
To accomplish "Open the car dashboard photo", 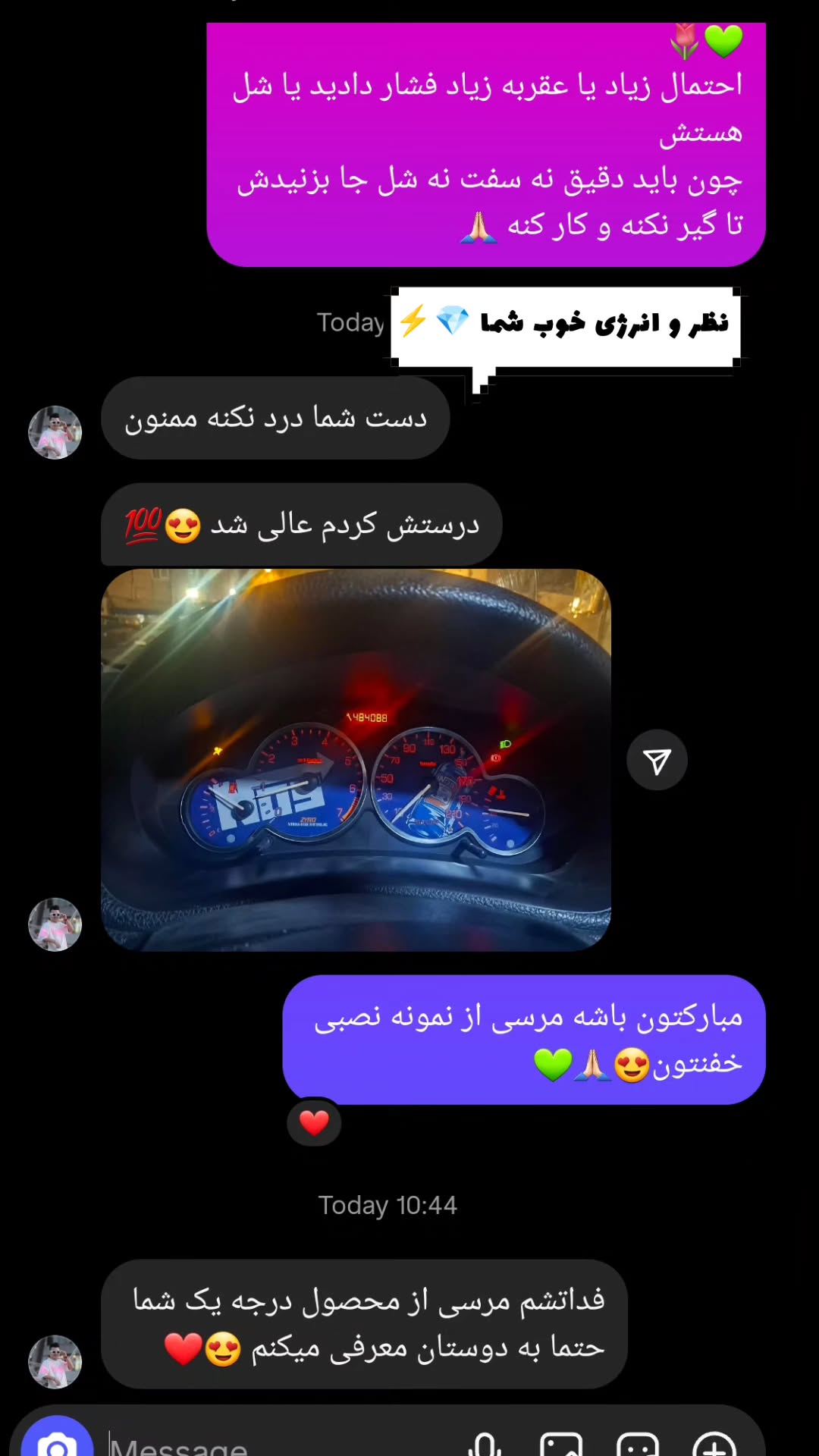I will point(356,760).
